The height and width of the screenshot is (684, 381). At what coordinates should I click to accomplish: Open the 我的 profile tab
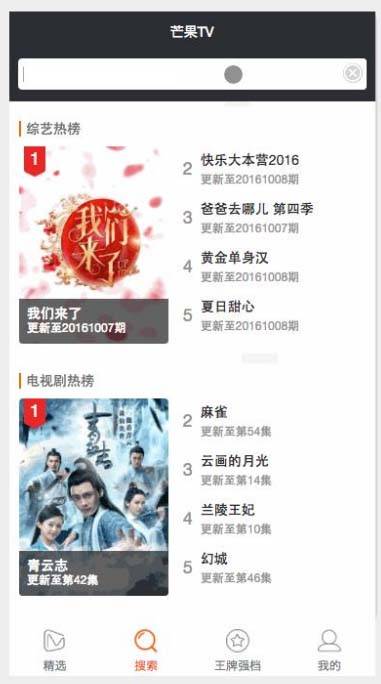point(329,650)
